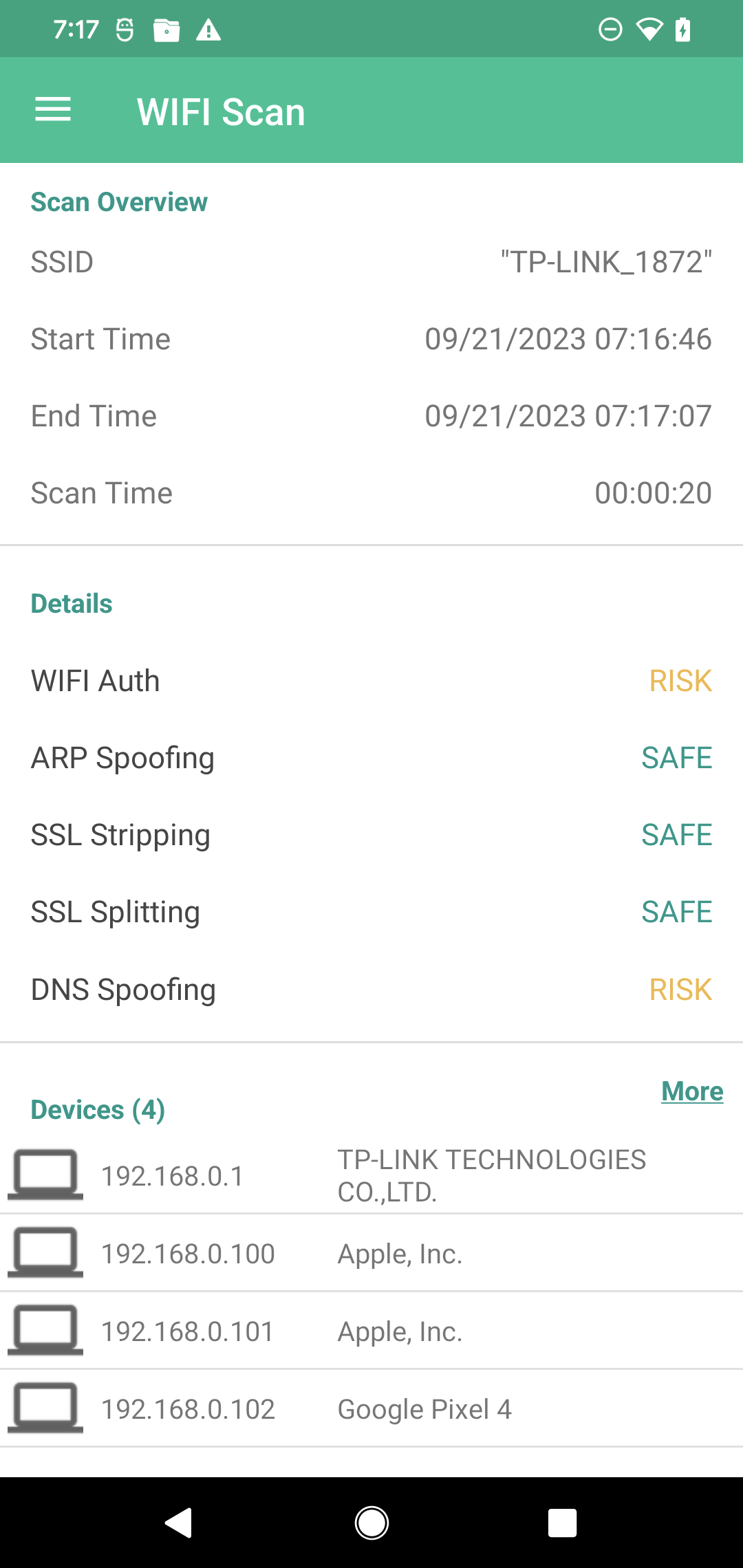Tap the battery charging icon
This screenshot has height=1568, width=743.
coord(682,29)
